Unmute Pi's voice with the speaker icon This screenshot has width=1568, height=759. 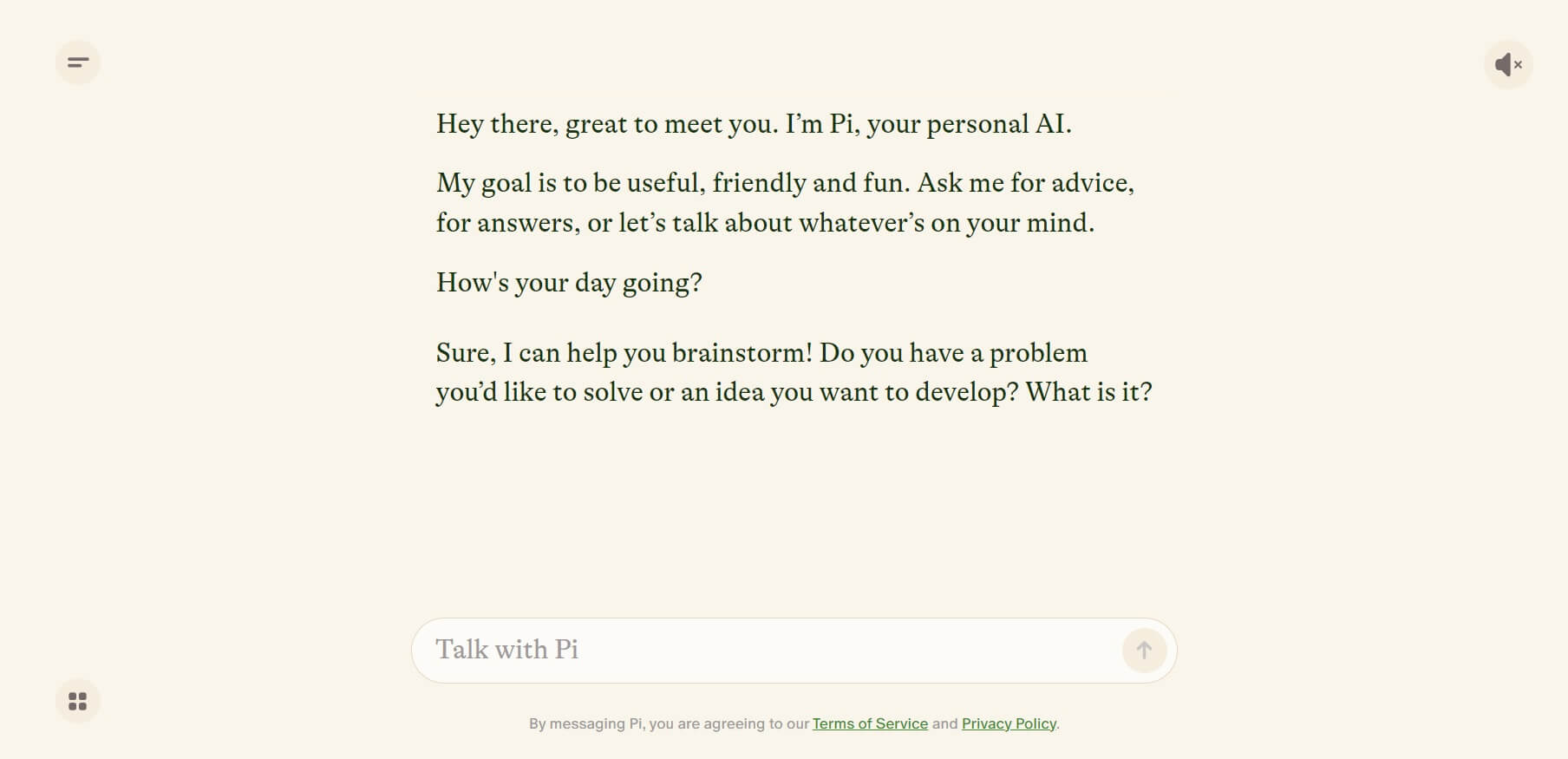click(x=1508, y=64)
